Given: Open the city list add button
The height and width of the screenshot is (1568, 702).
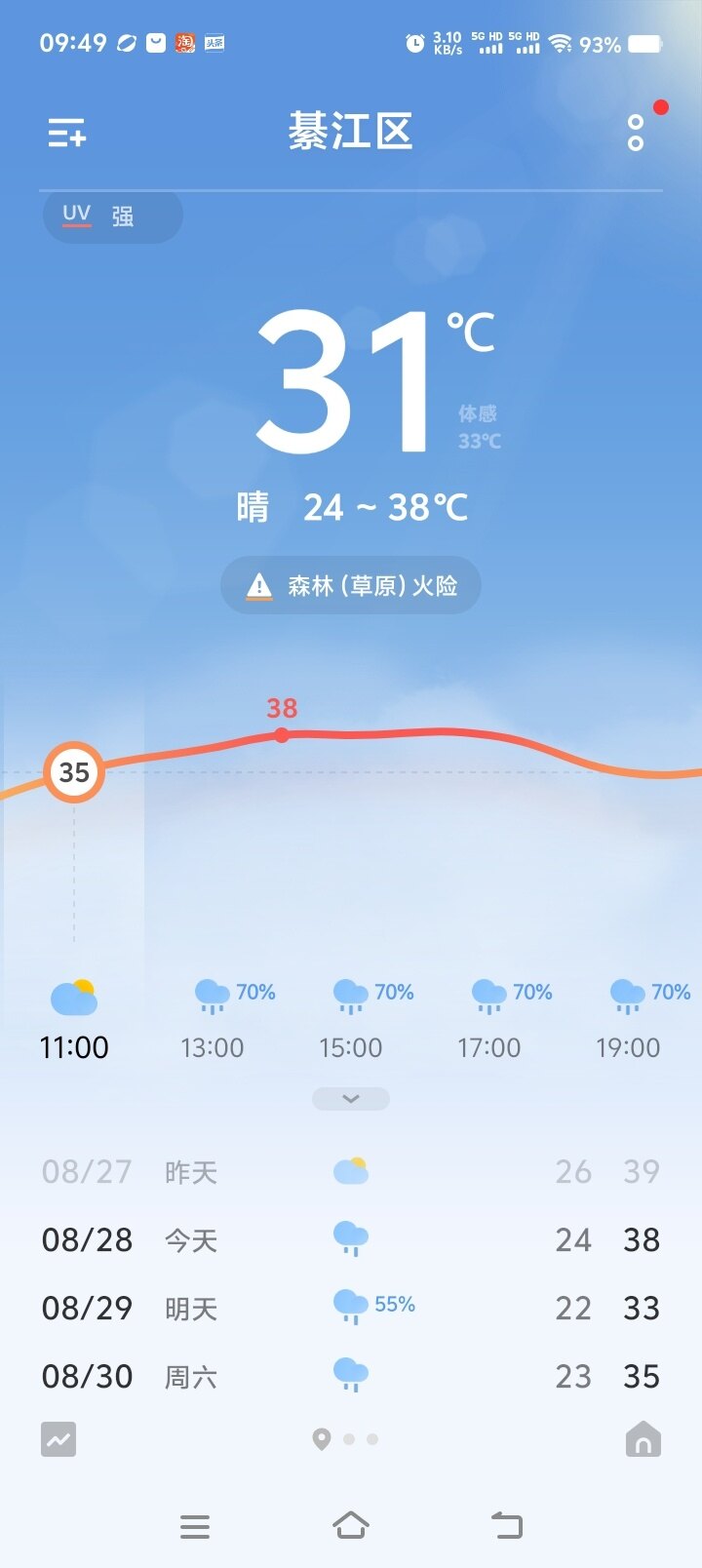Looking at the screenshot, I should click(67, 132).
